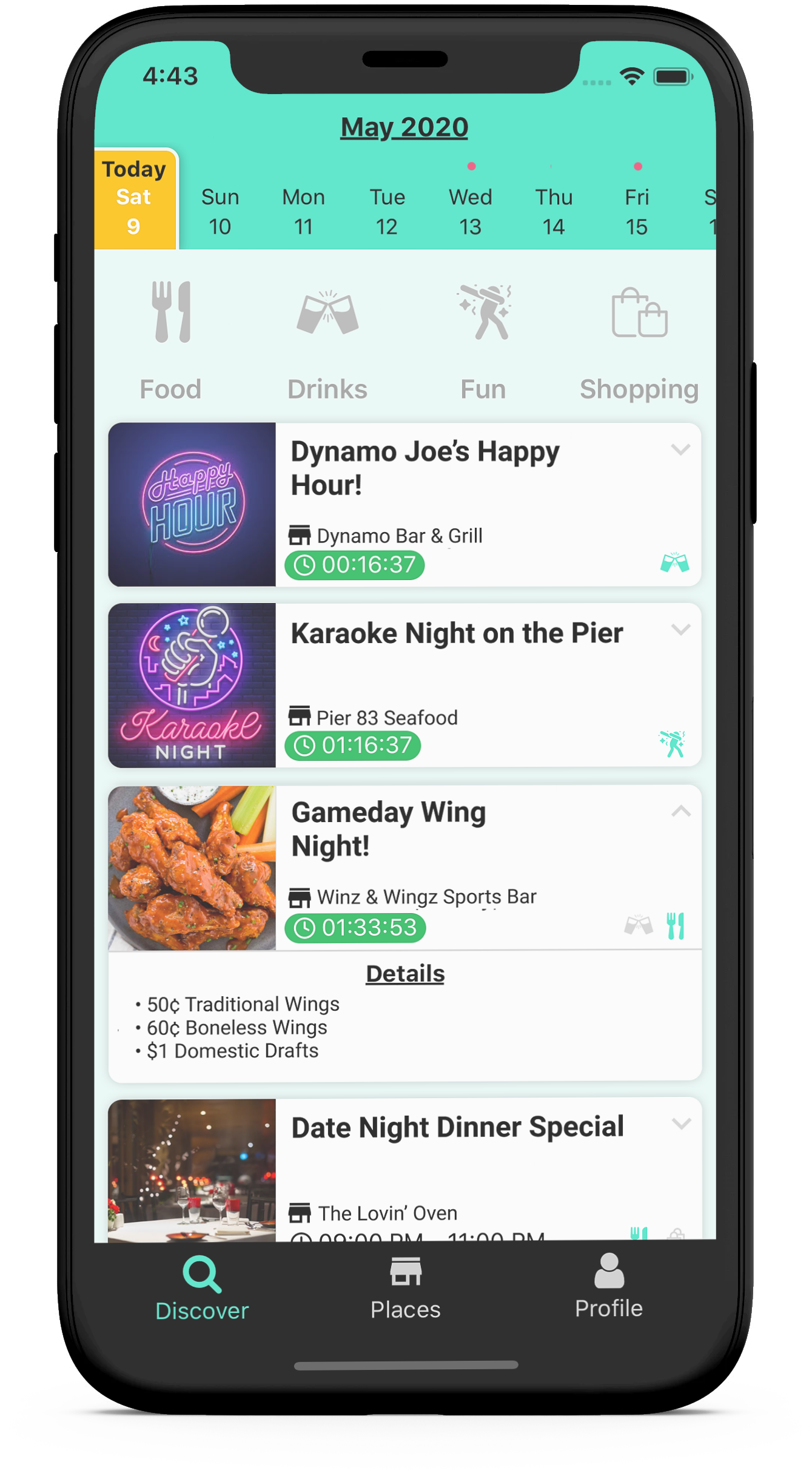Select Tue 12 in the date strip

[387, 211]
